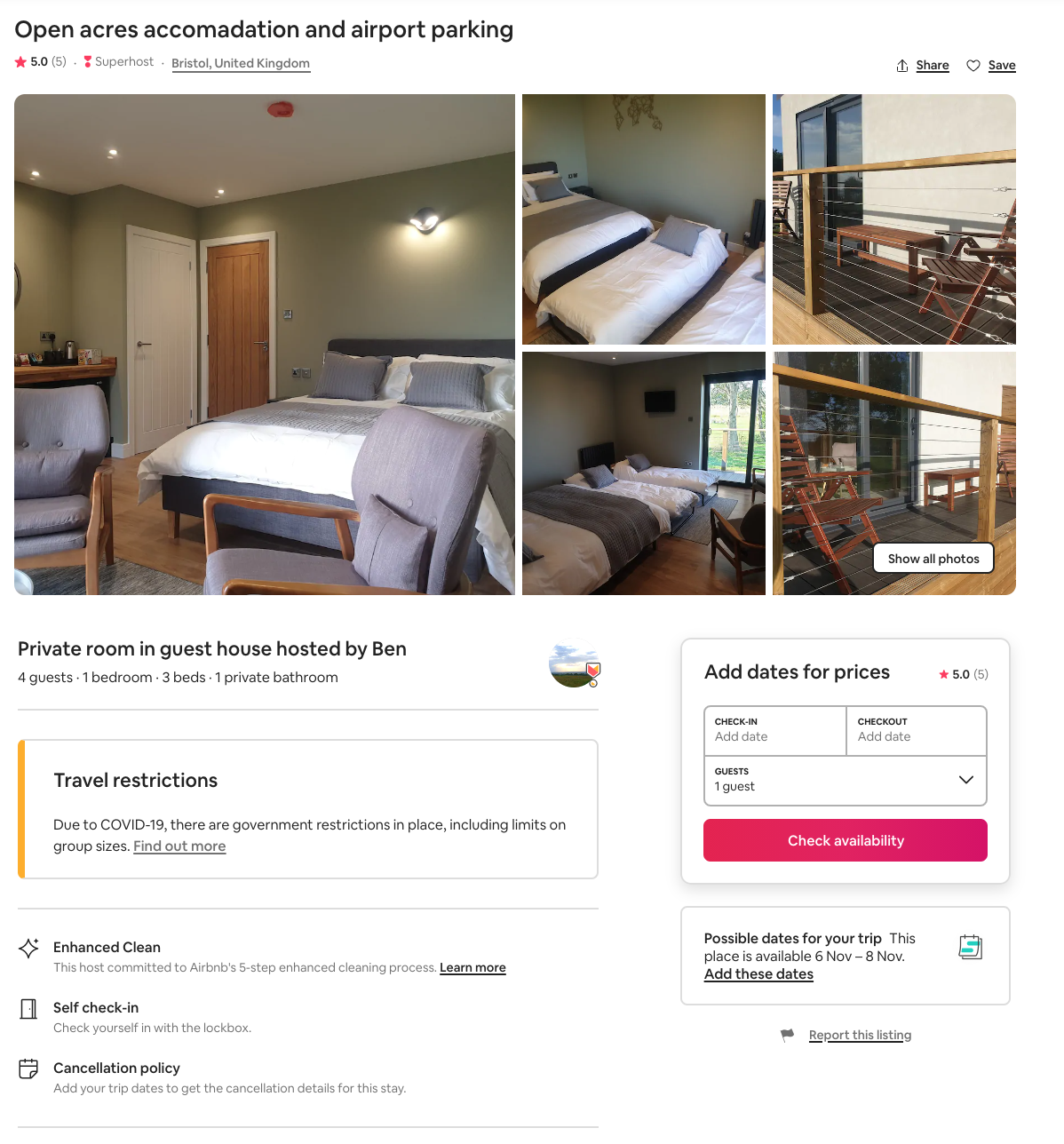1064x1144 pixels.
Task: Learn more about Enhanced Clean
Action: (472, 968)
